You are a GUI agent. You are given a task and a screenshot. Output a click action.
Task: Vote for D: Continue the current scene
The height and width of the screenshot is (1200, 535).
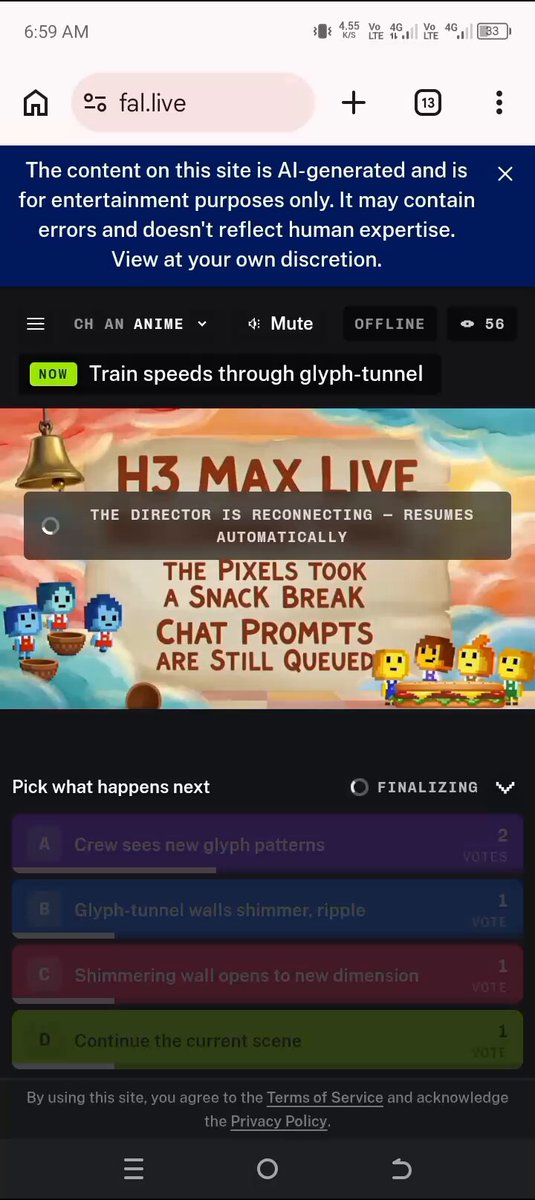coord(267,1040)
